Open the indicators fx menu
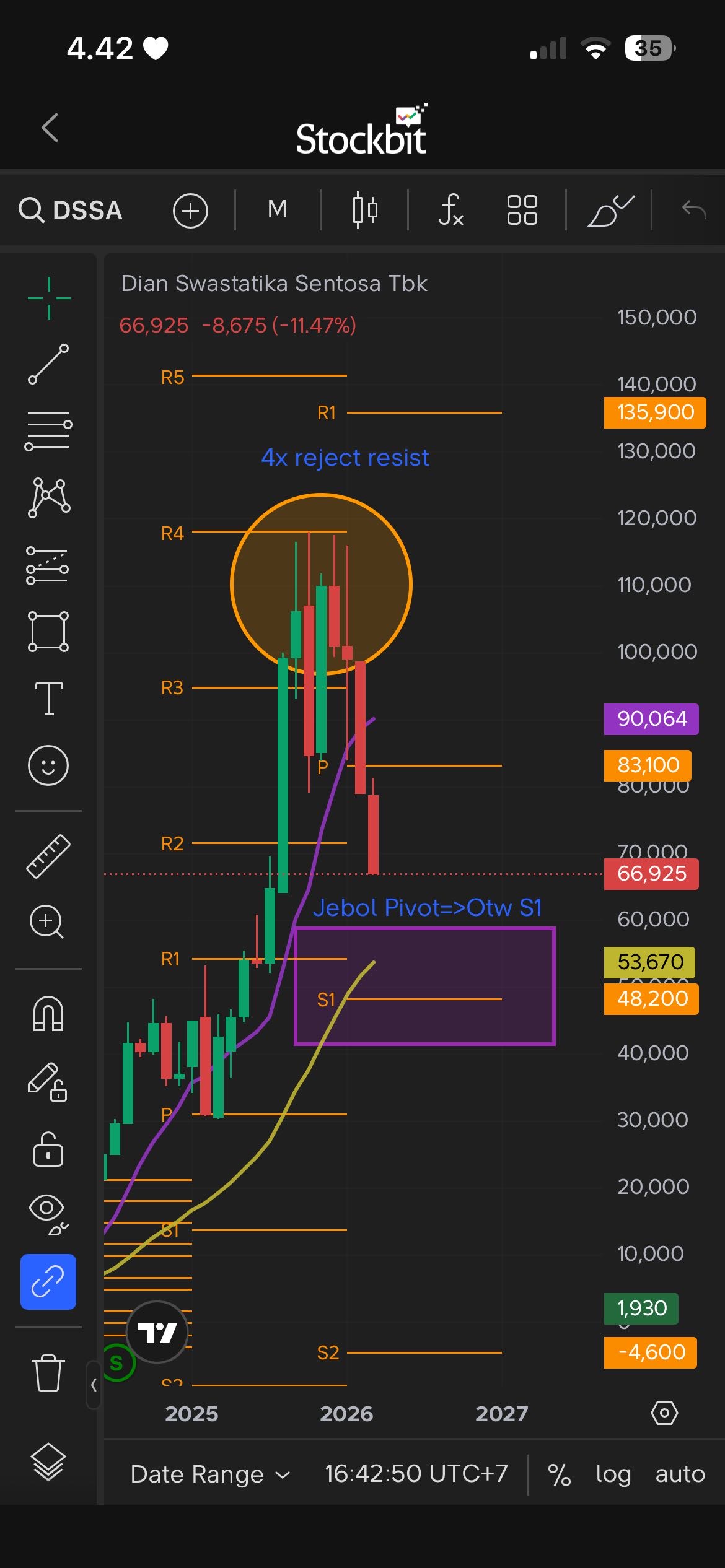Image resolution: width=725 pixels, height=1568 pixels. (450, 210)
